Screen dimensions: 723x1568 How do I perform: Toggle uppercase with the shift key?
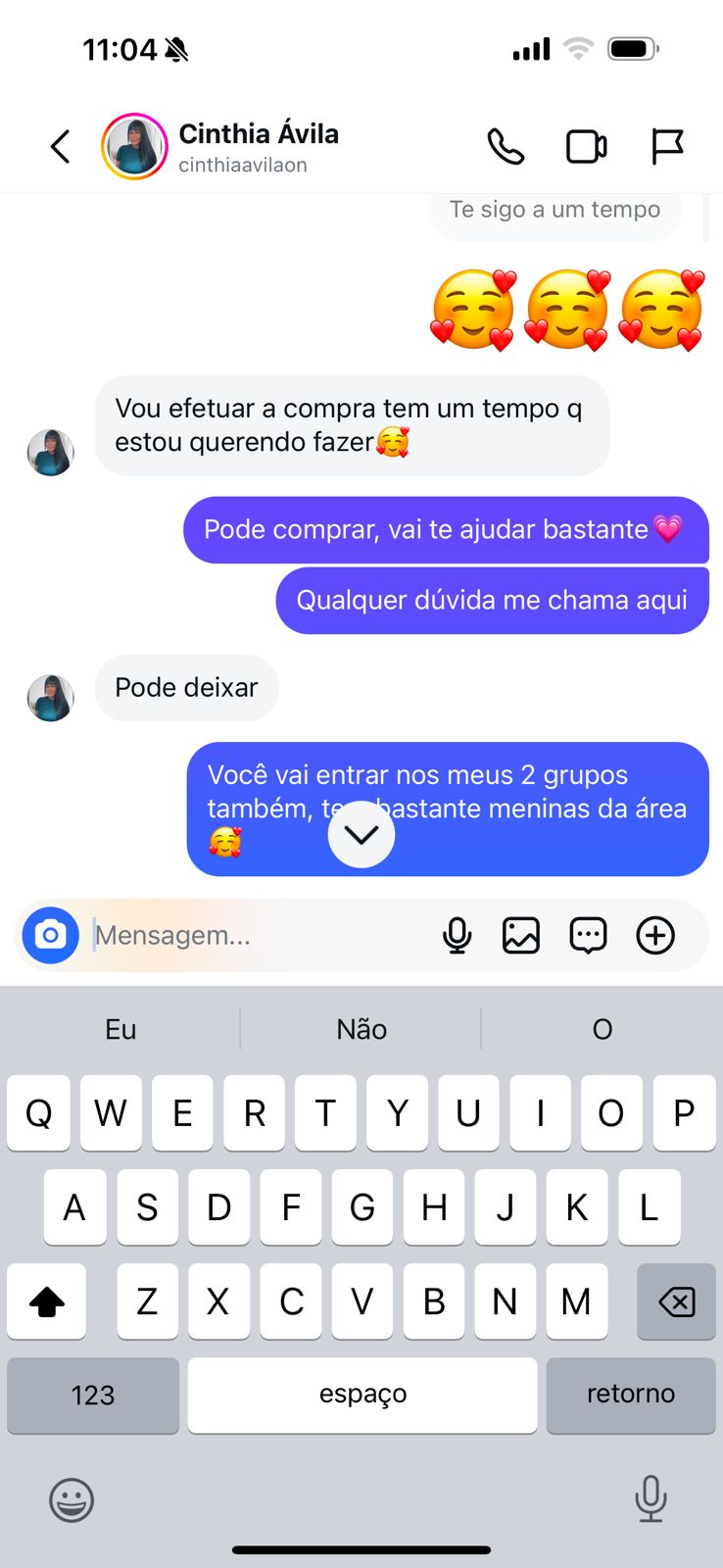click(46, 1301)
